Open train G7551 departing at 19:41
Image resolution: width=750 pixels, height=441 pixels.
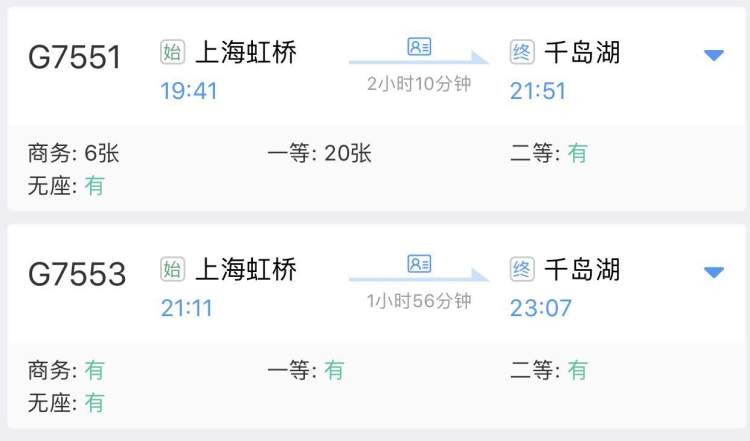[75, 57]
